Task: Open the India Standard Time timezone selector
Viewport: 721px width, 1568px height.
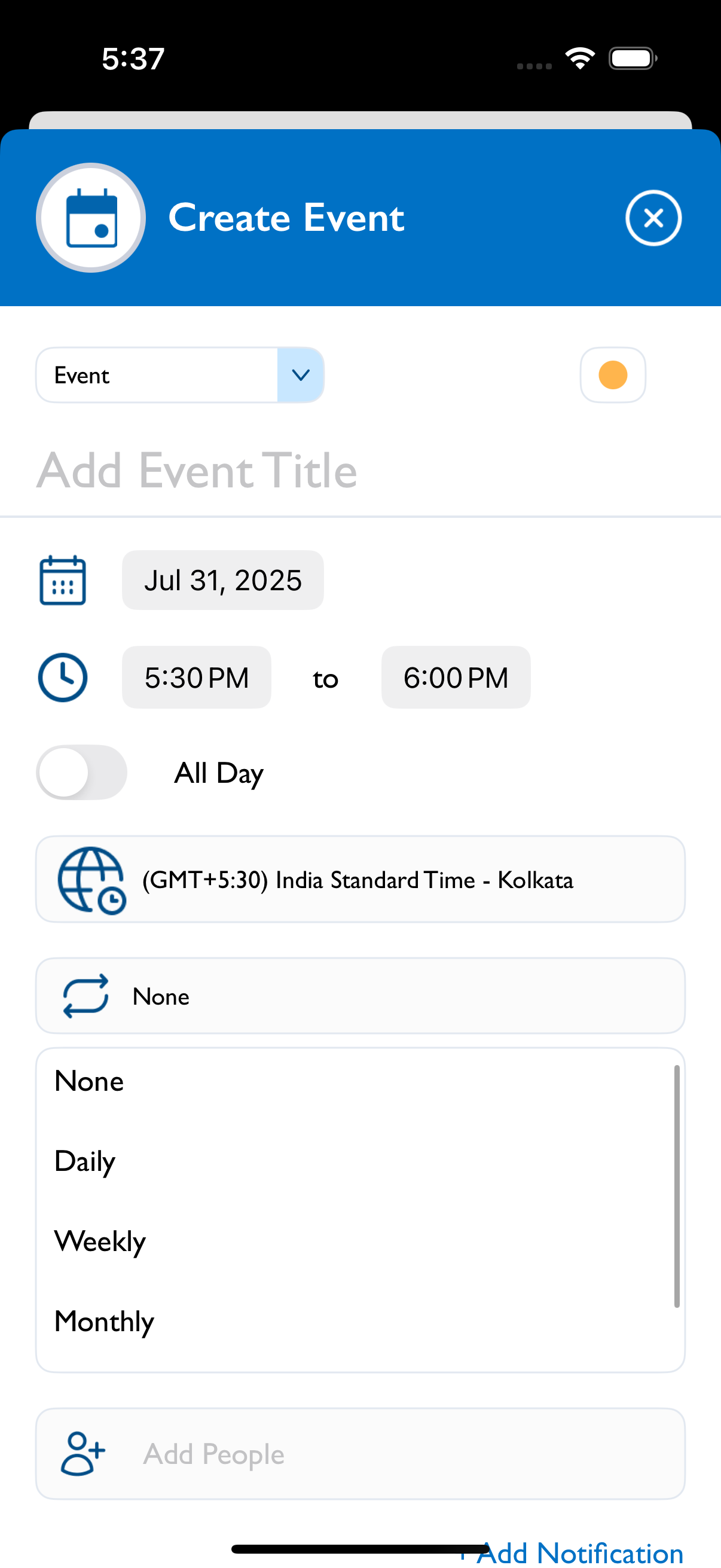Action: (x=360, y=880)
